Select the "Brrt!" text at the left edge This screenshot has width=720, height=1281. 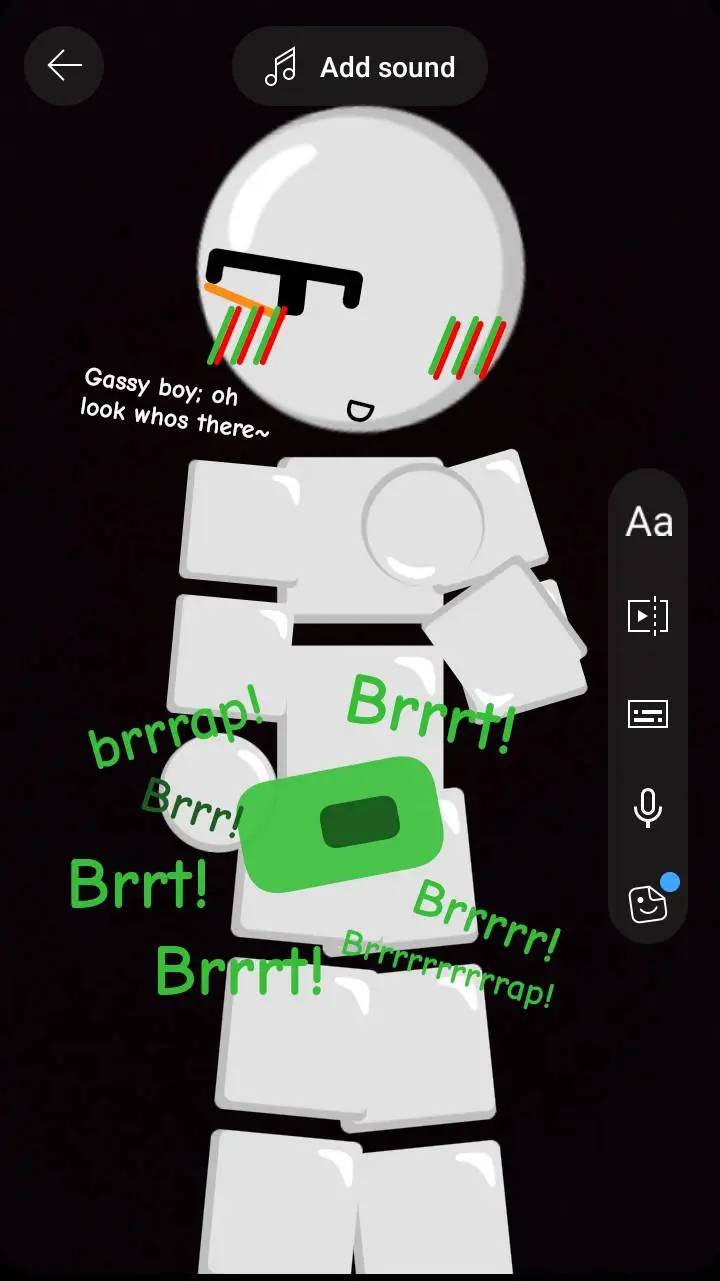(136, 884)
